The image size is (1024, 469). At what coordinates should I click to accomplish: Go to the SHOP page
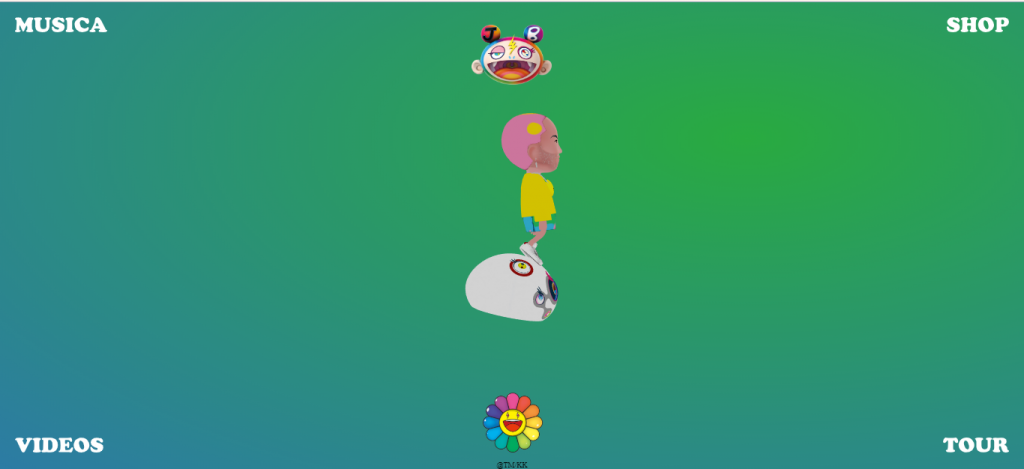(977, 25)
